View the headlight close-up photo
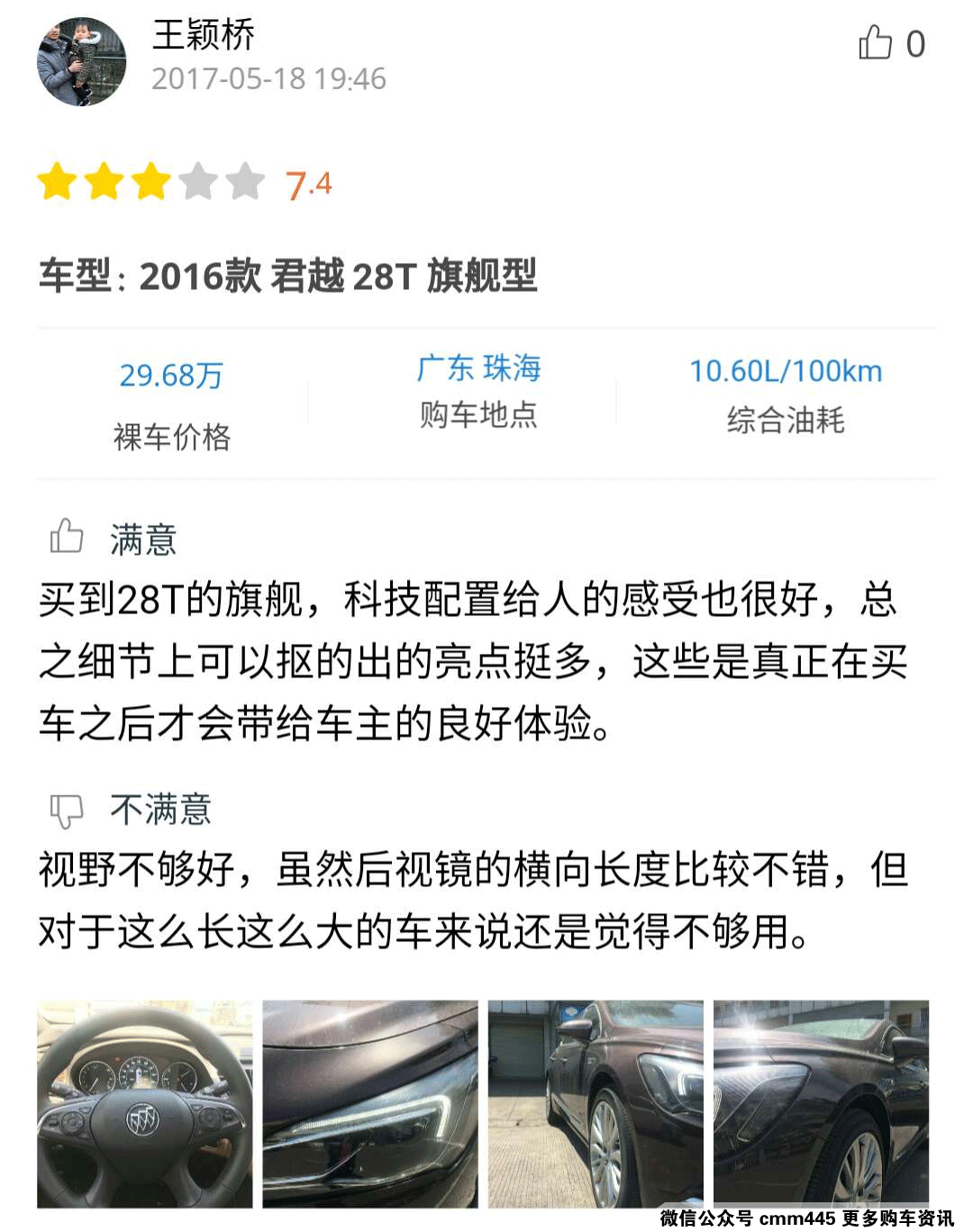This screenshot has height=1232, width=973. [x=369, y=1103]
